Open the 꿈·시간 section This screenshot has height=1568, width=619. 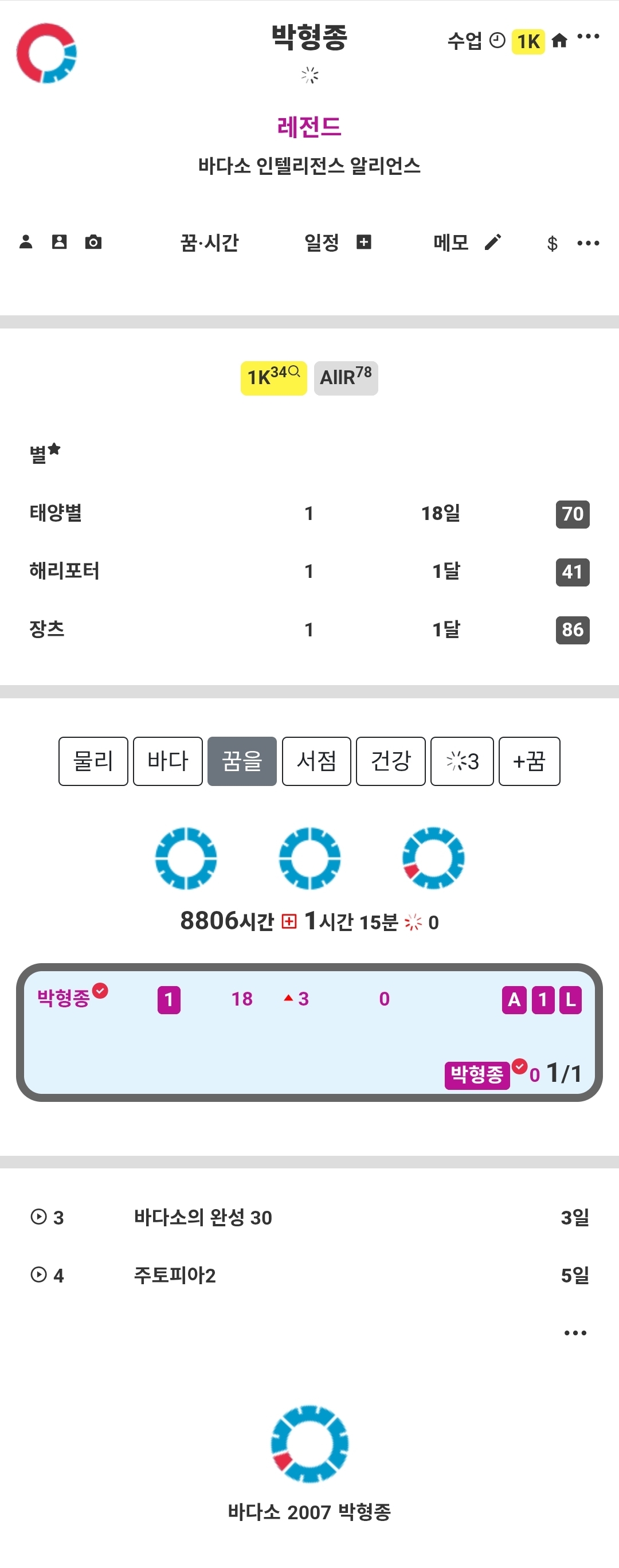(209, 243)
